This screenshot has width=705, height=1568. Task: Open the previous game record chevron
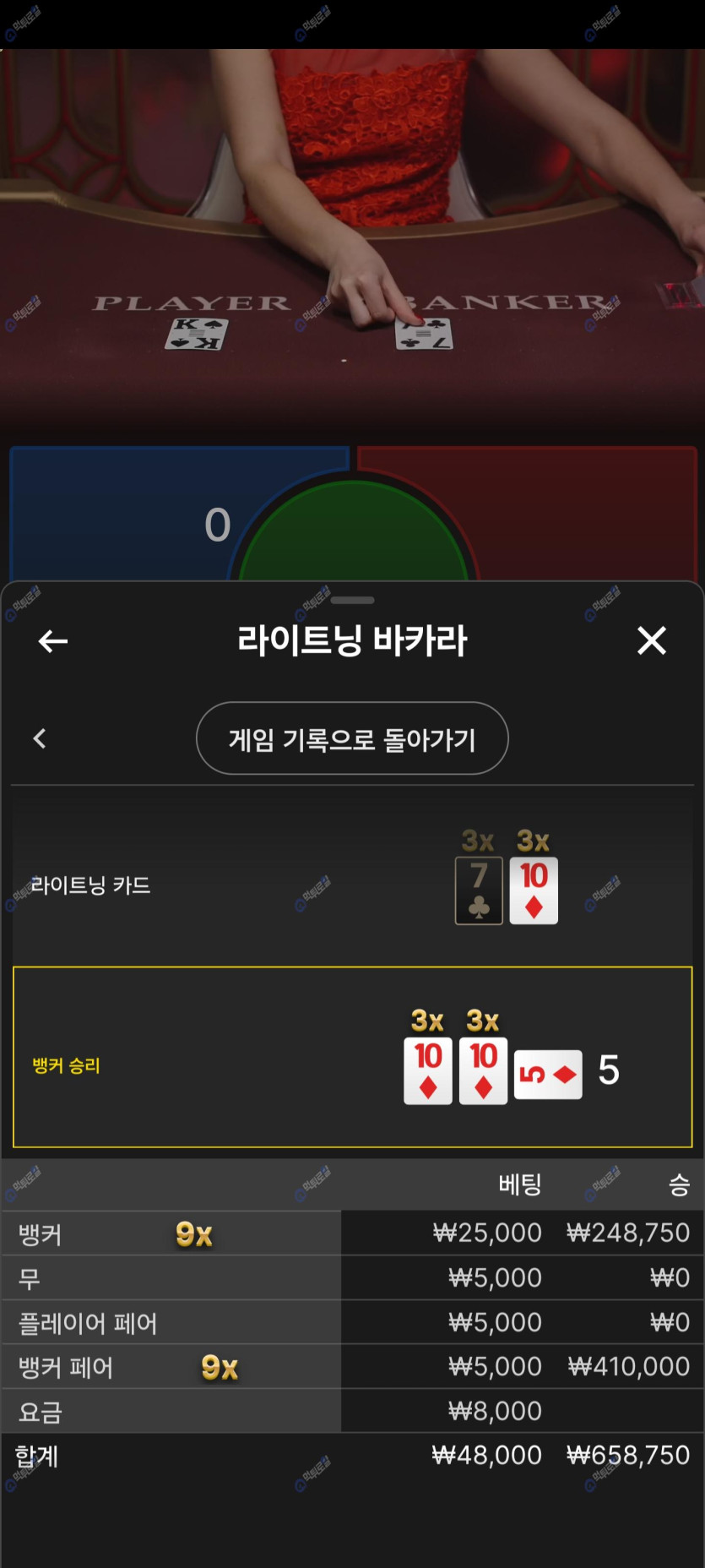click(40, 738)
